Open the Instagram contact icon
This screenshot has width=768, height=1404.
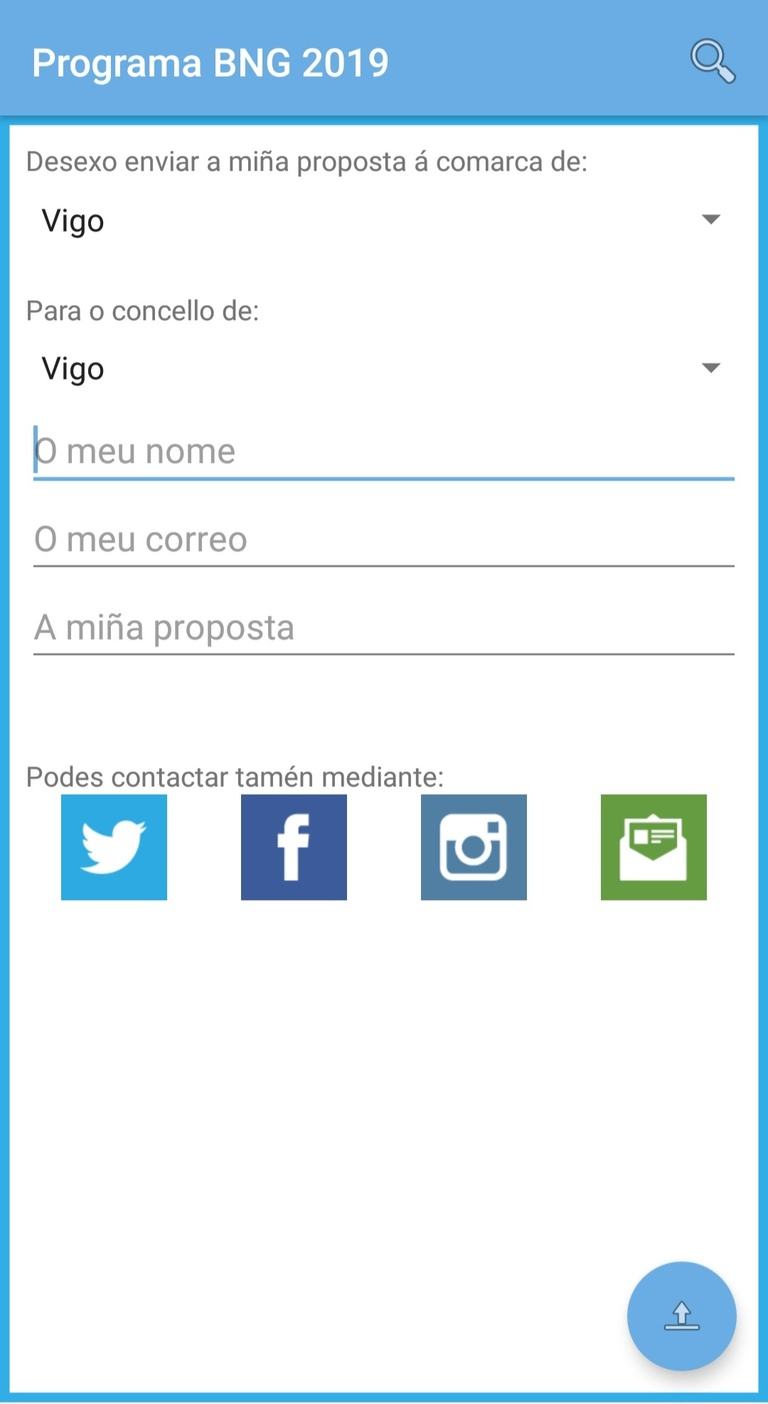(474, 847)
